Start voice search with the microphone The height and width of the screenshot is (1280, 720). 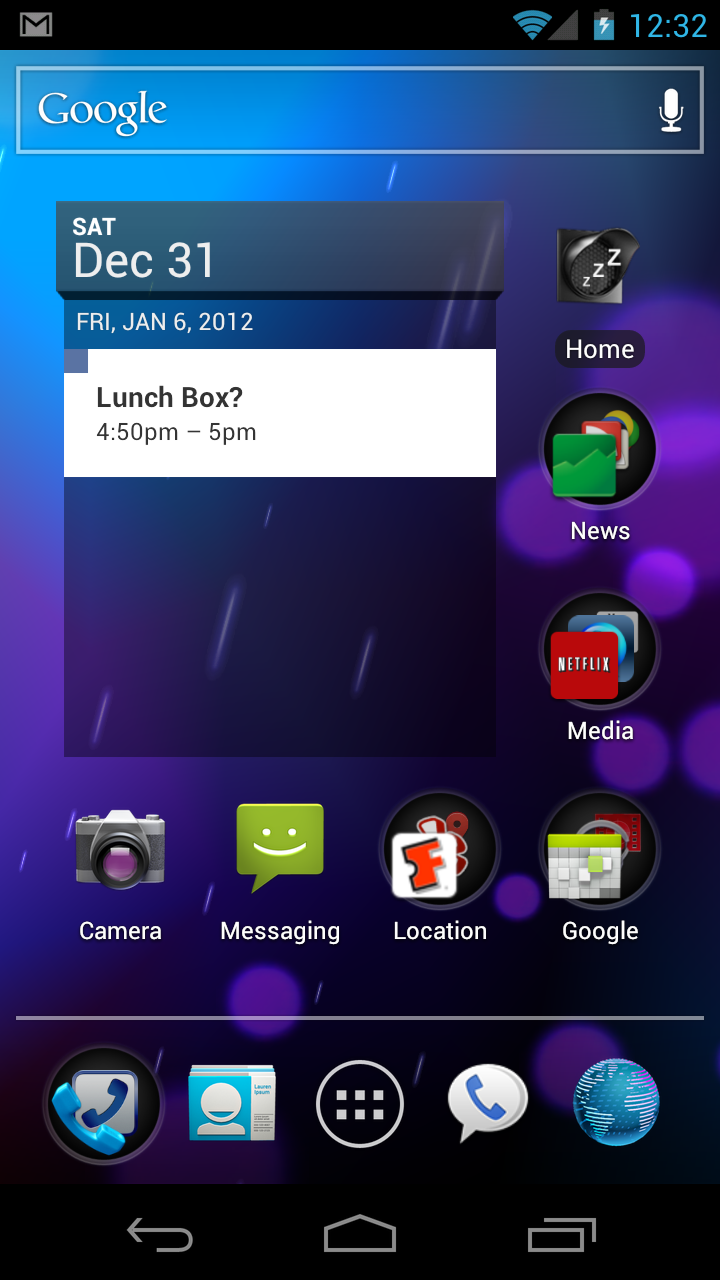pos(671,110)
